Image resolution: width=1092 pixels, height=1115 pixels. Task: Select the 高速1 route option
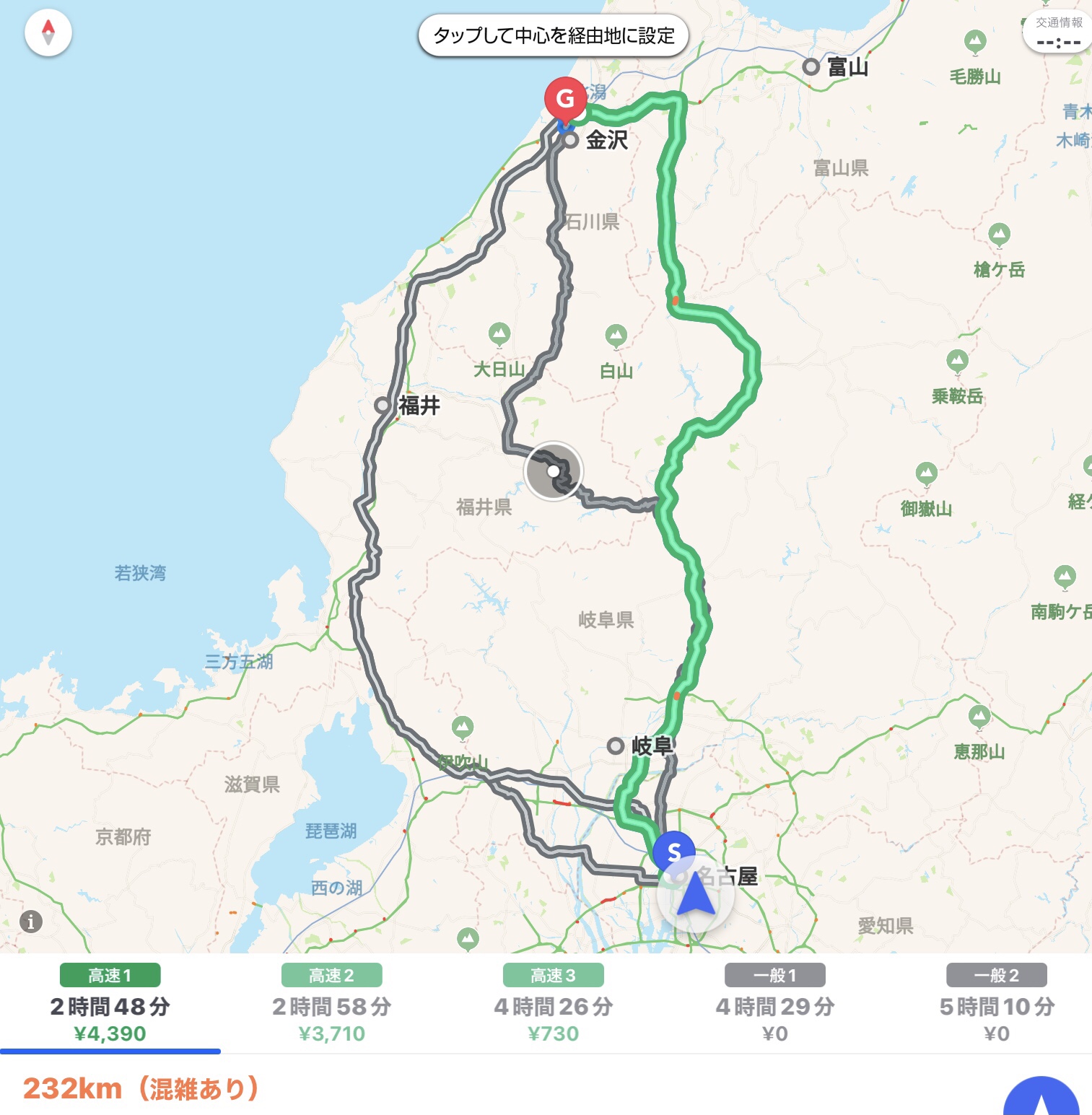click(110, 1004)
